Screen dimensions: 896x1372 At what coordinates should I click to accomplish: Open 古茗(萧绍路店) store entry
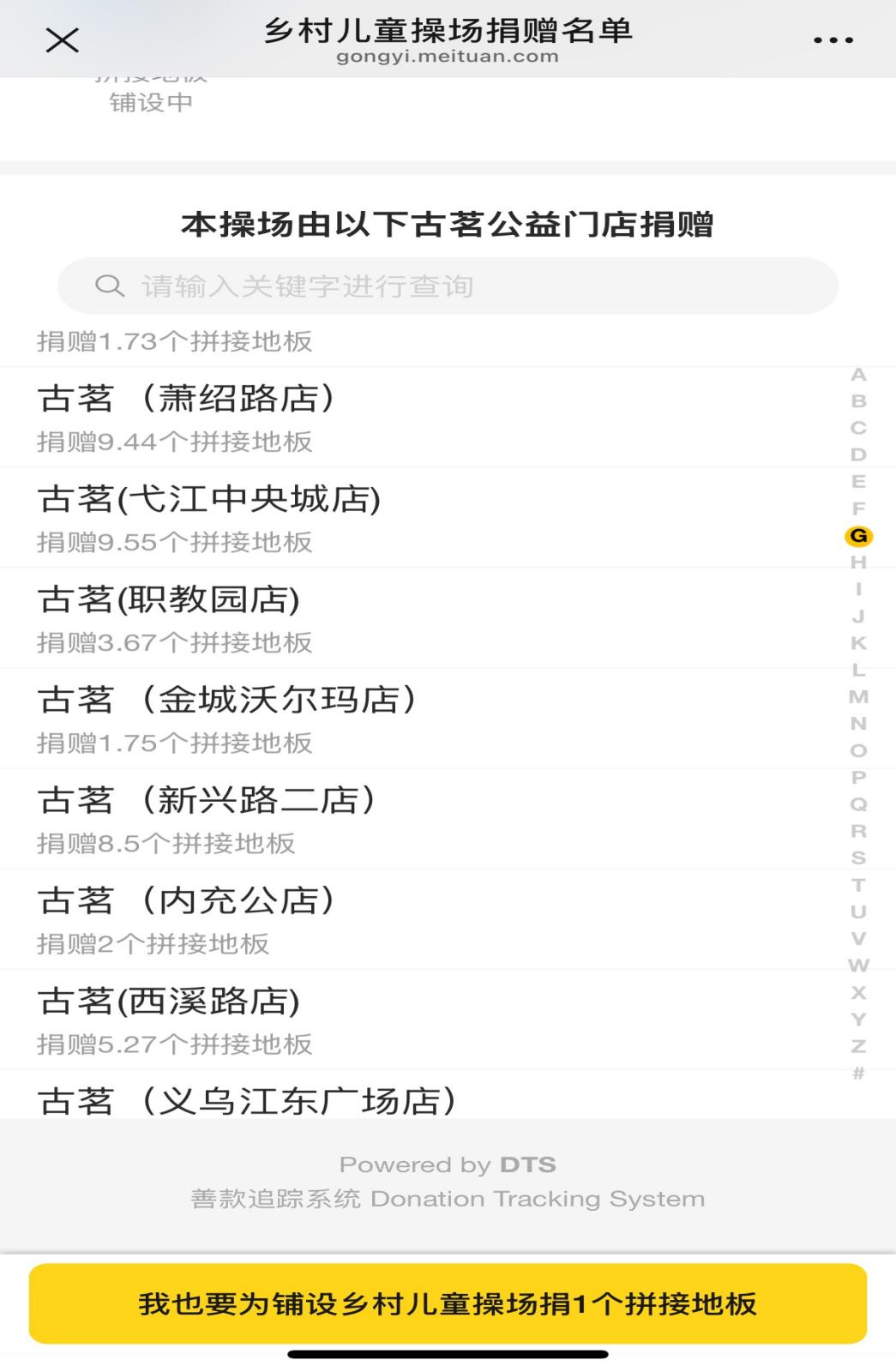343,417
